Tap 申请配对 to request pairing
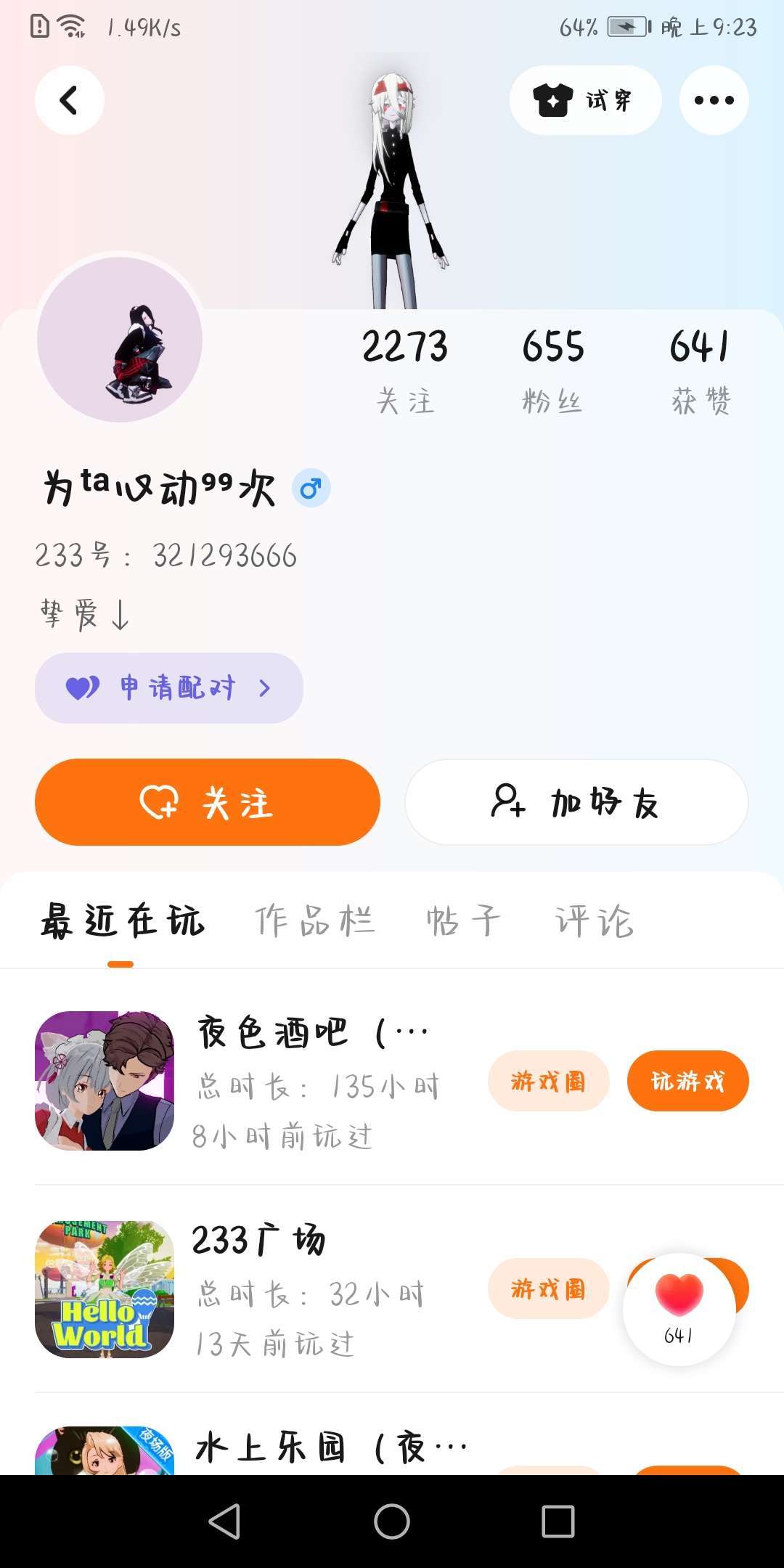 pyautogui.click(x=168, y=687)
